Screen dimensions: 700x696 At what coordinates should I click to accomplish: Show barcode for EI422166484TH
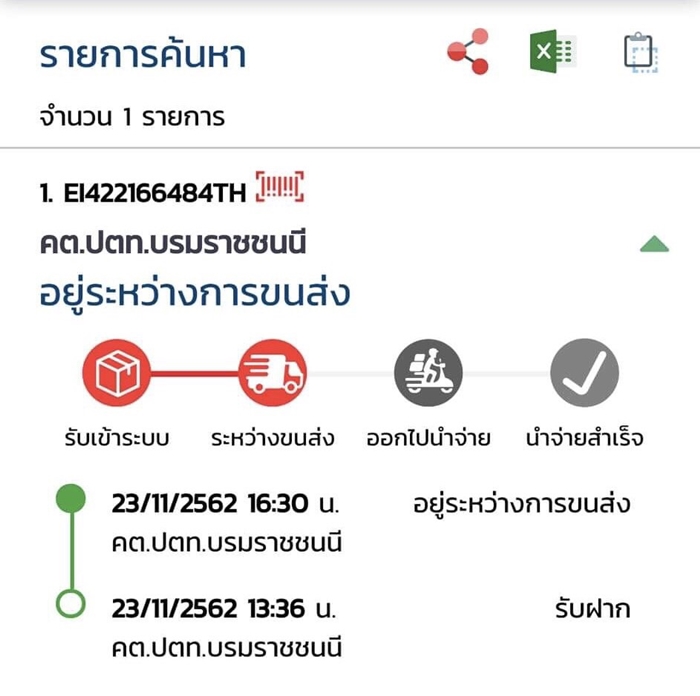pos(280,187)
